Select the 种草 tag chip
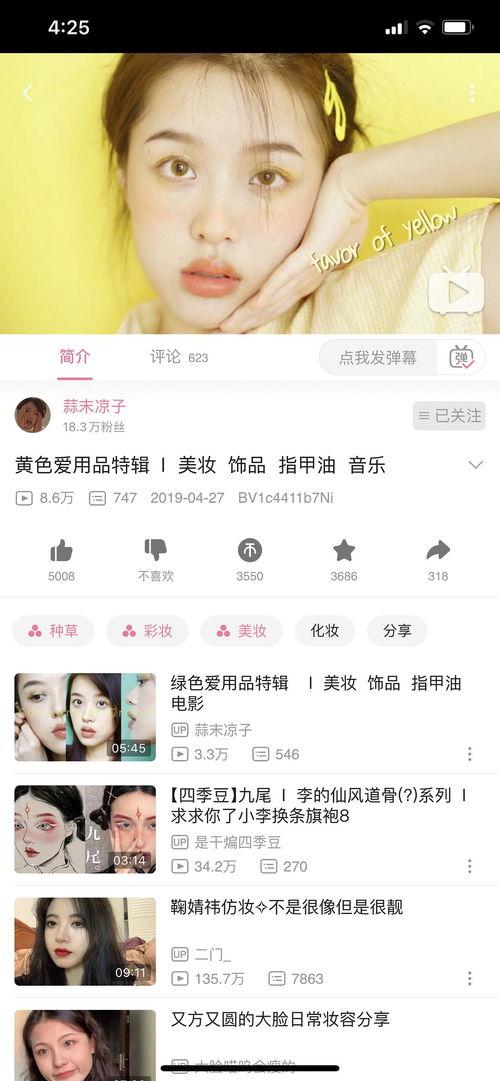Screen dimensions: 500x1081 point(53,631)
